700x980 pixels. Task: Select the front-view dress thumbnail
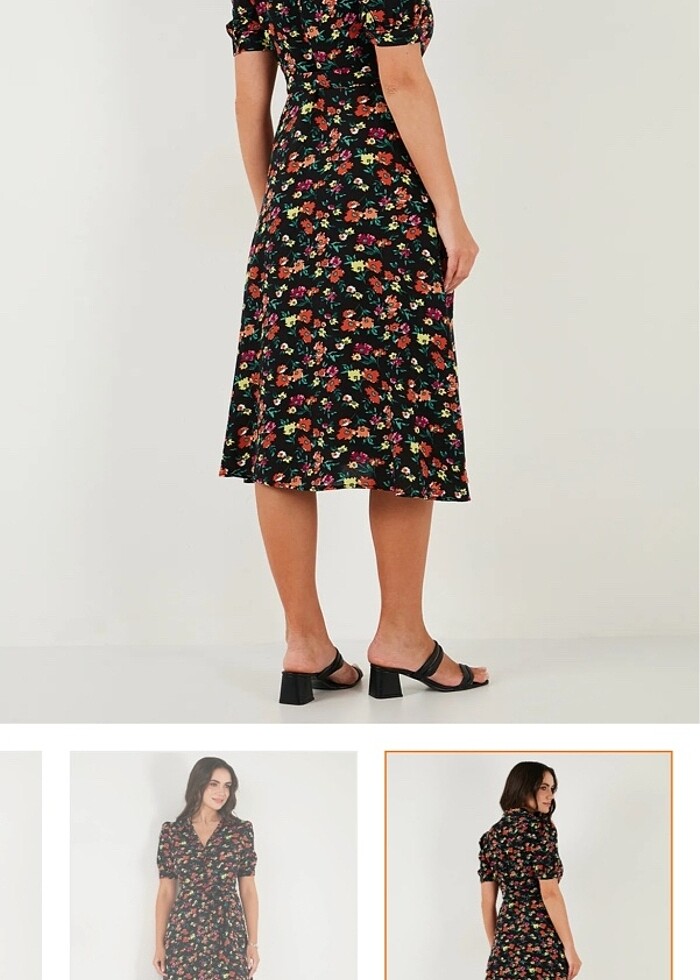click(213, 865)
